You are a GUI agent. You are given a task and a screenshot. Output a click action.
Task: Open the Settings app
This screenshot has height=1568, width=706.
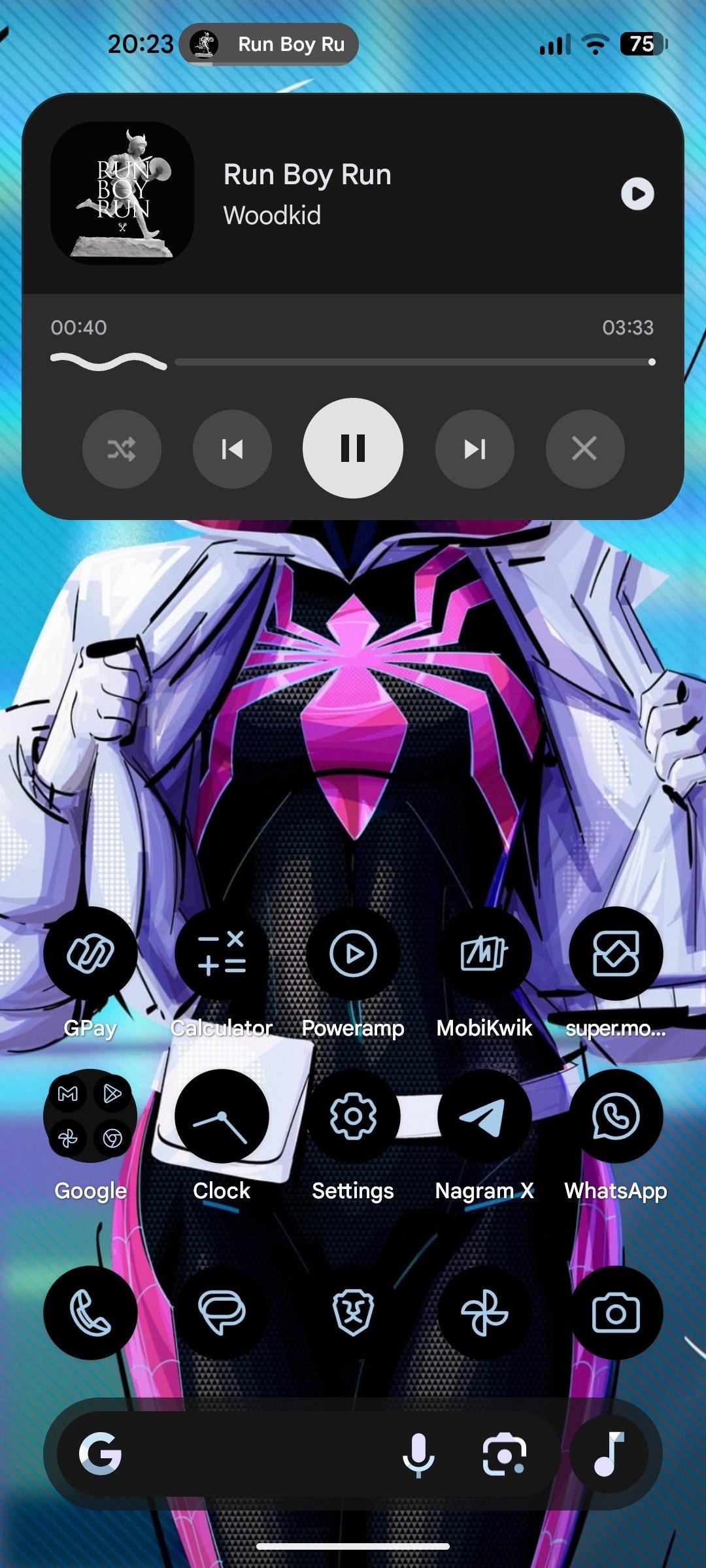(x=353, y=1116)
